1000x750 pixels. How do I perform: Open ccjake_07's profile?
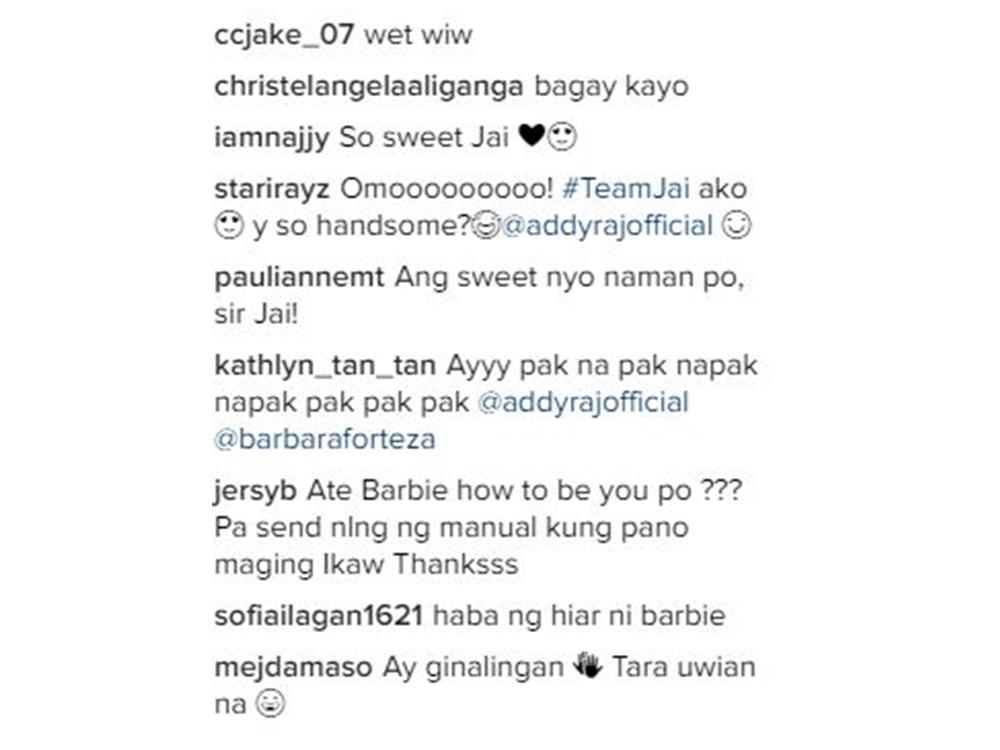(284, 35)
